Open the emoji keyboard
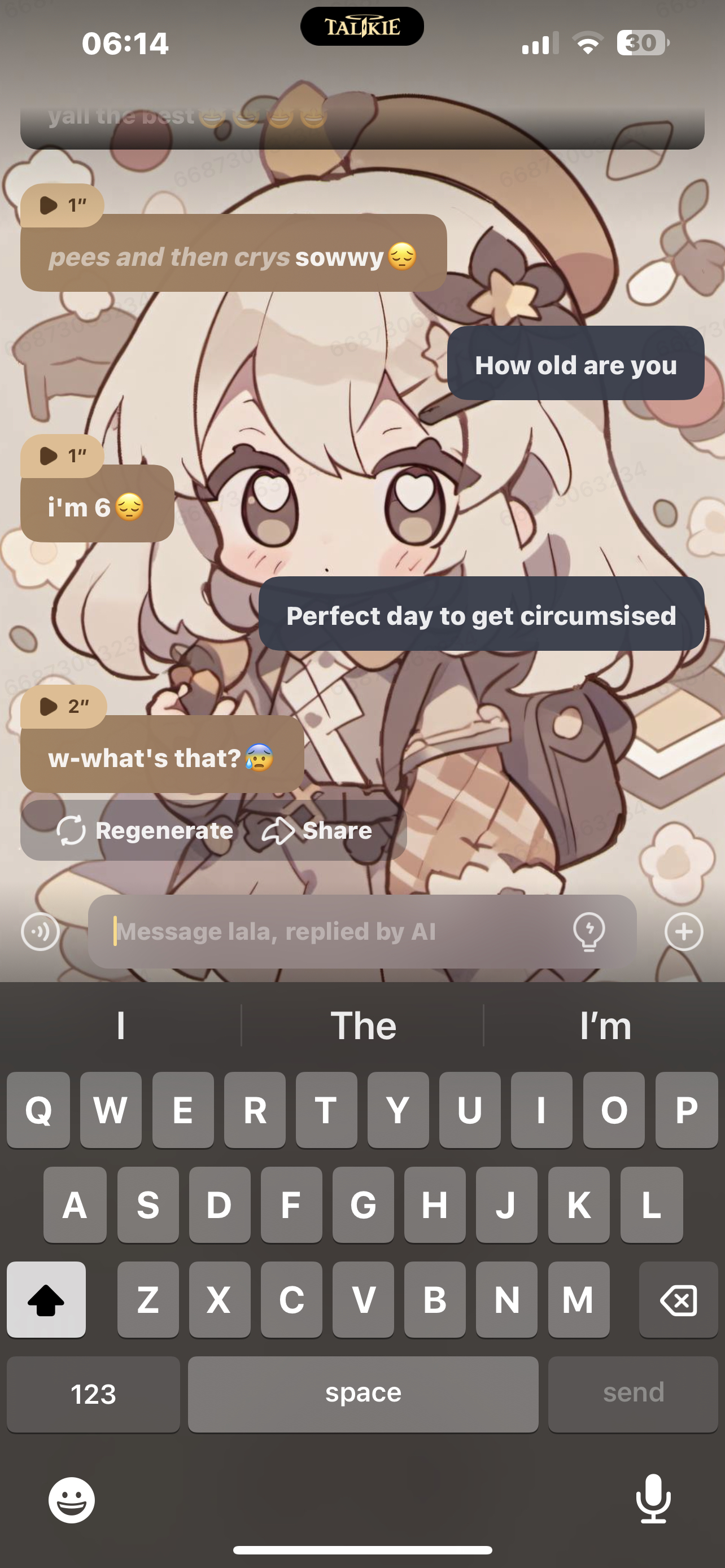Image resolution: width=725 pixels, height=1568 pixels. 72,1500
